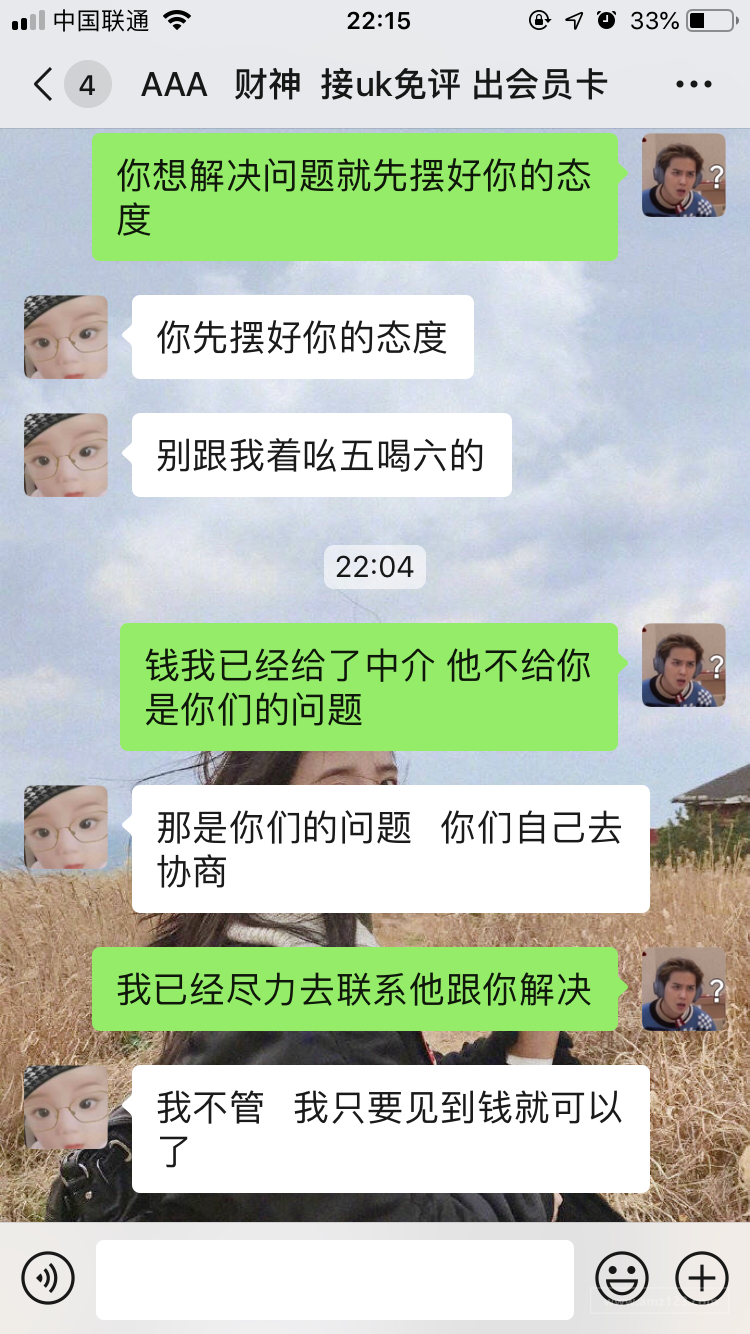Open sender avatar beside 你想解决问题就先摆好你的态度

coord(683,176)
